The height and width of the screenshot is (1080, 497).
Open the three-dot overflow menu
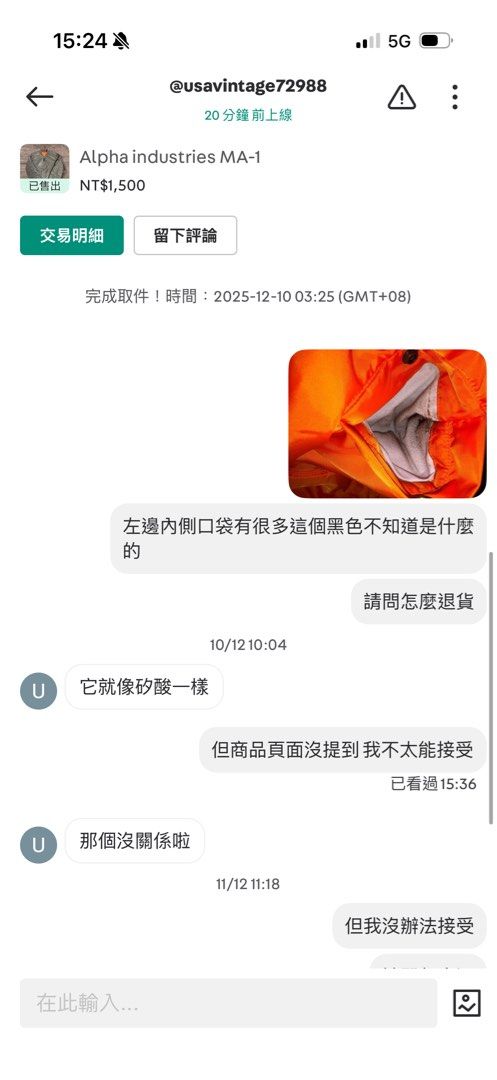coord(455,97)
